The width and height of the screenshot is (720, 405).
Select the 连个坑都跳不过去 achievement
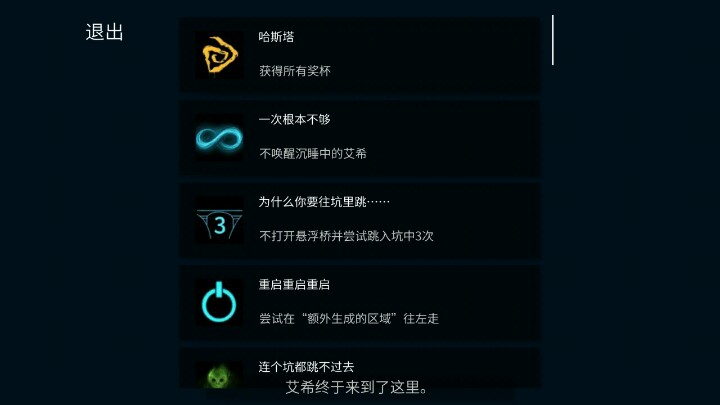(359, 367)
